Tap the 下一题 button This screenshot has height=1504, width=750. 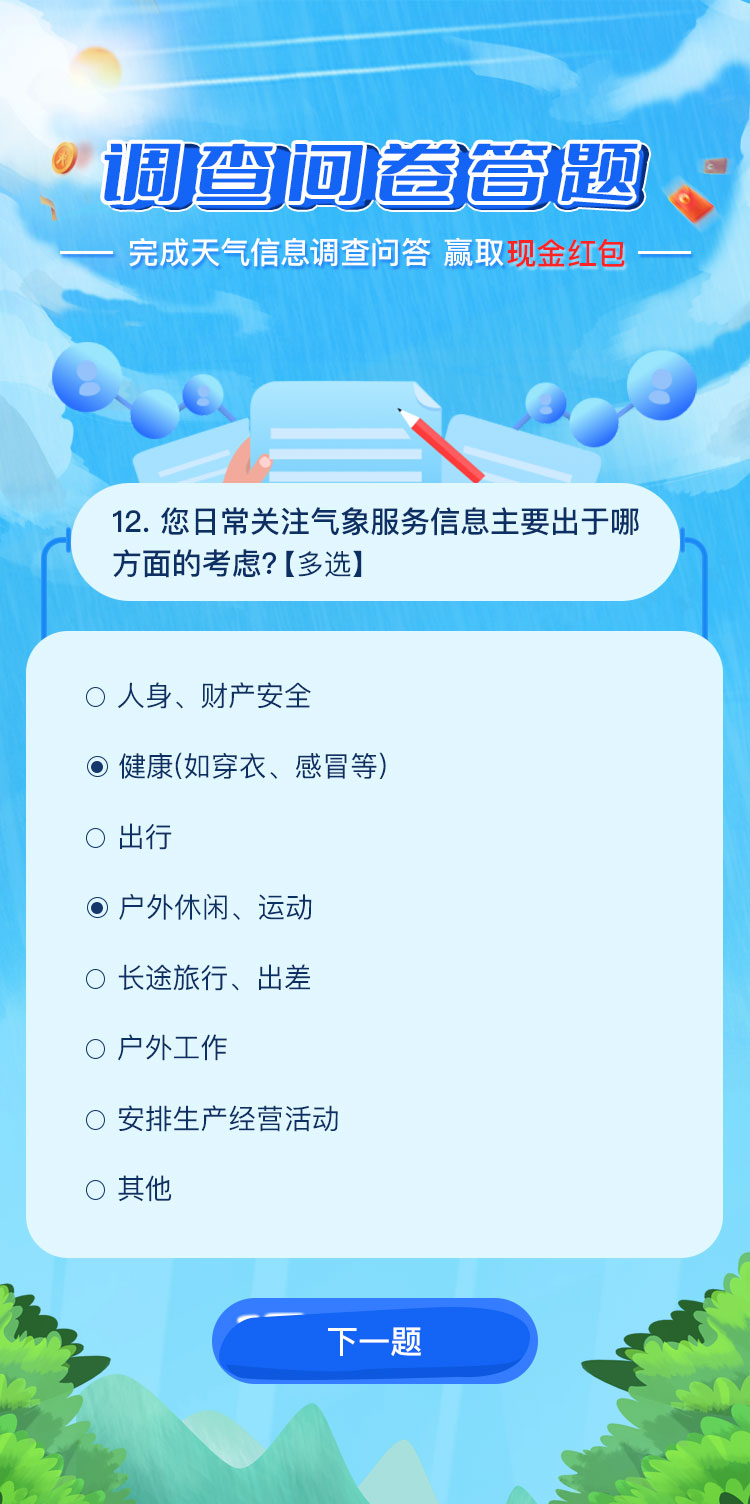pyautogui.click(x=375, y=1341)
